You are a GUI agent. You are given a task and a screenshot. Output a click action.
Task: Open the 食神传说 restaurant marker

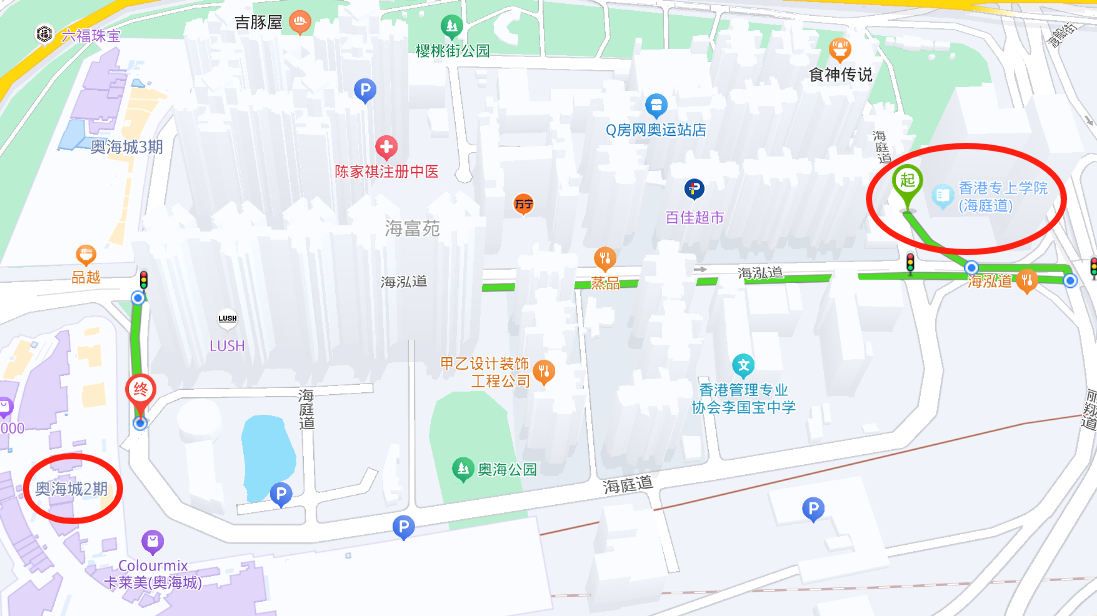click(x=840, y=48)
